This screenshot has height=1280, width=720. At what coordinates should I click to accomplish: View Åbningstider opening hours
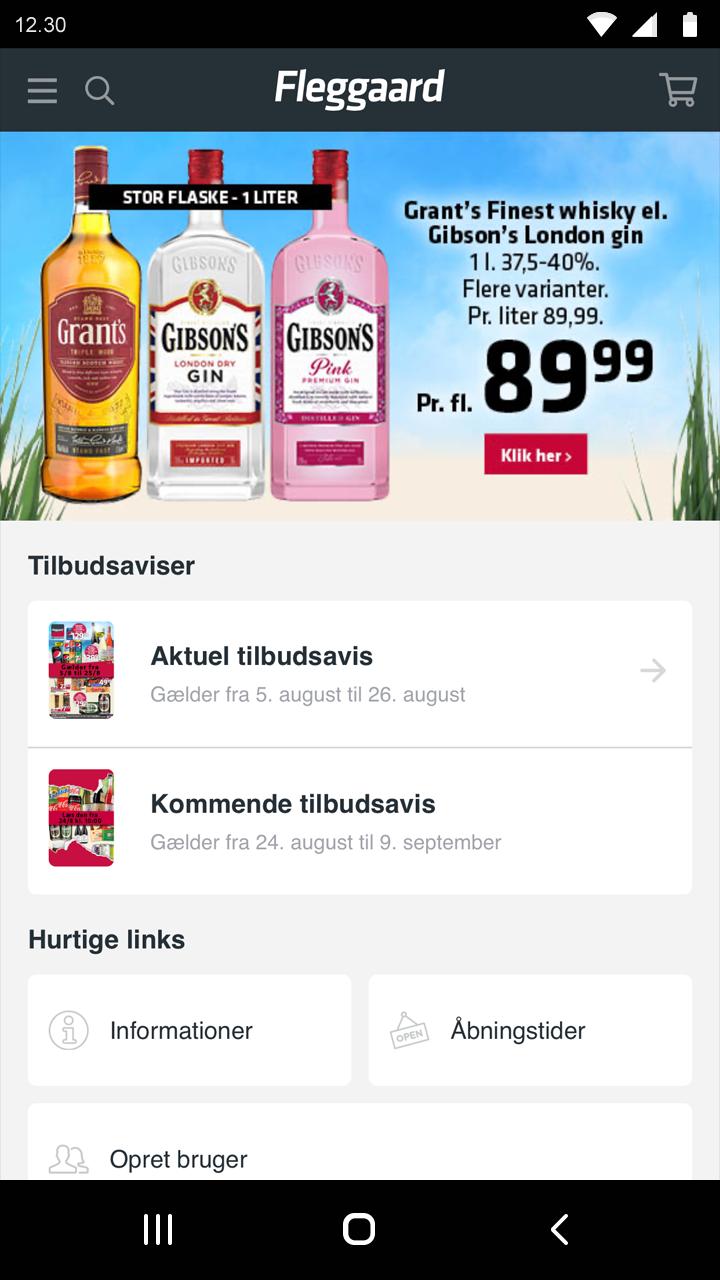click(x=530, y=1030)
